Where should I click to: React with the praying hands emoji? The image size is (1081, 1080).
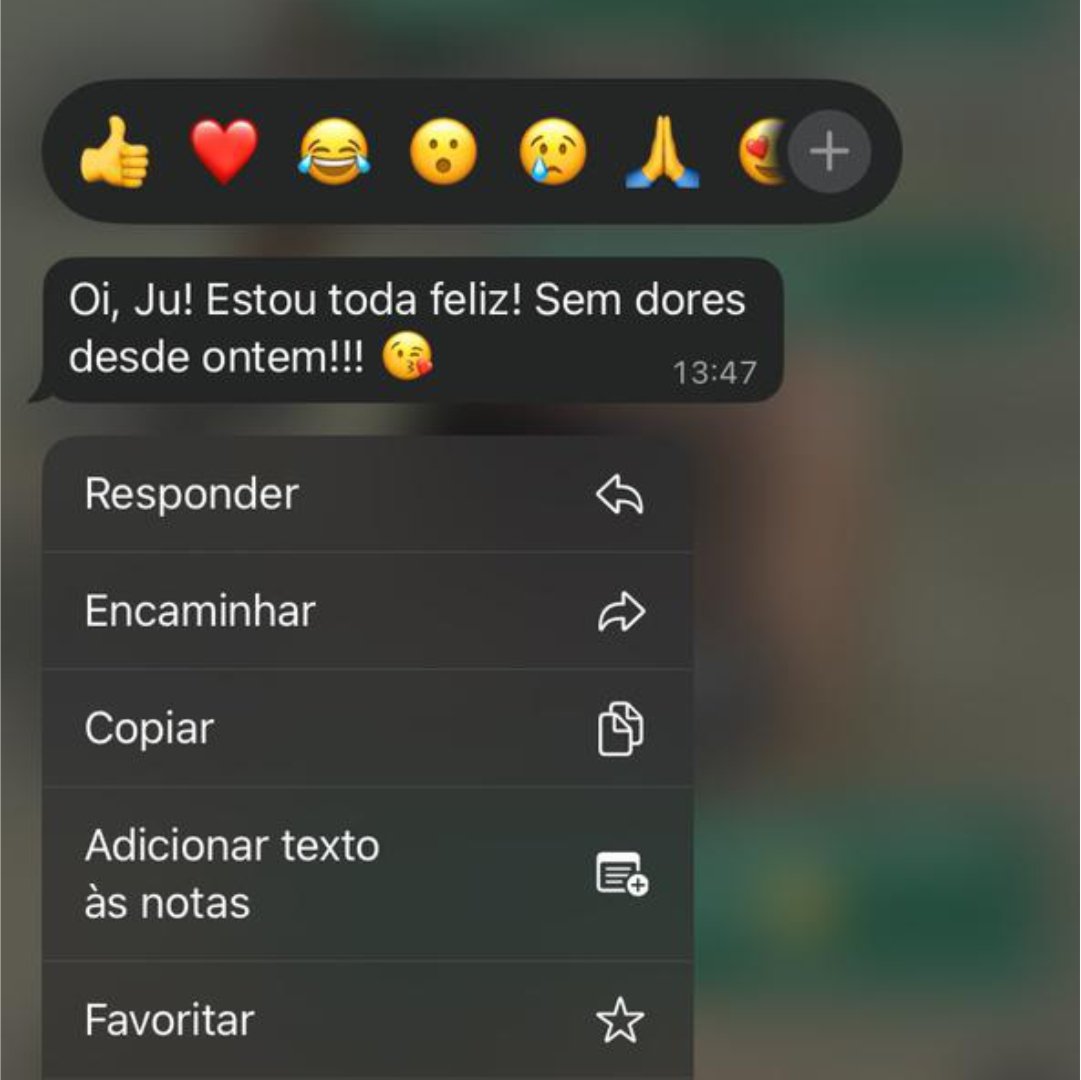pyautogui.click(x=661, y=152)
